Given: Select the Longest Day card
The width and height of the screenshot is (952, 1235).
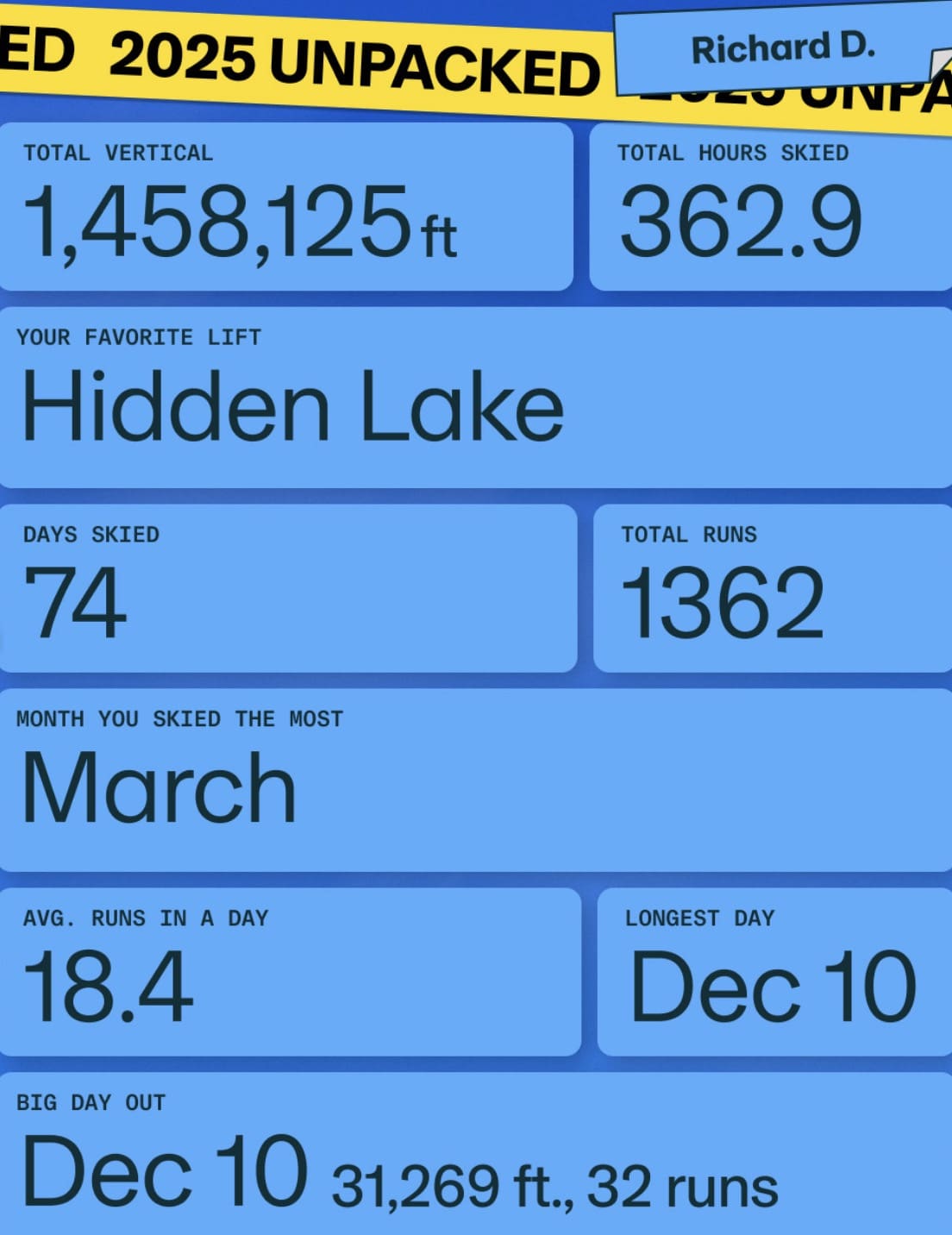Looking at the screenshot, I should point(770,970).
